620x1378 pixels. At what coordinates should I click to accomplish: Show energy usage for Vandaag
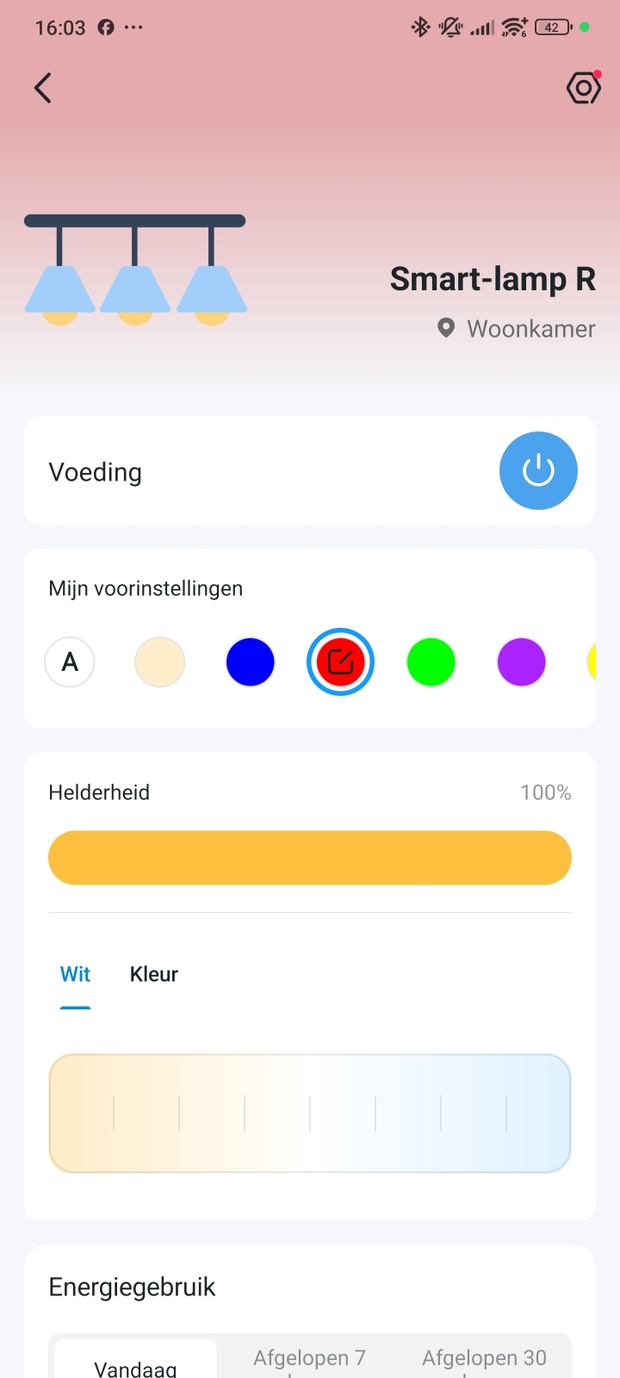[136, 1363]
